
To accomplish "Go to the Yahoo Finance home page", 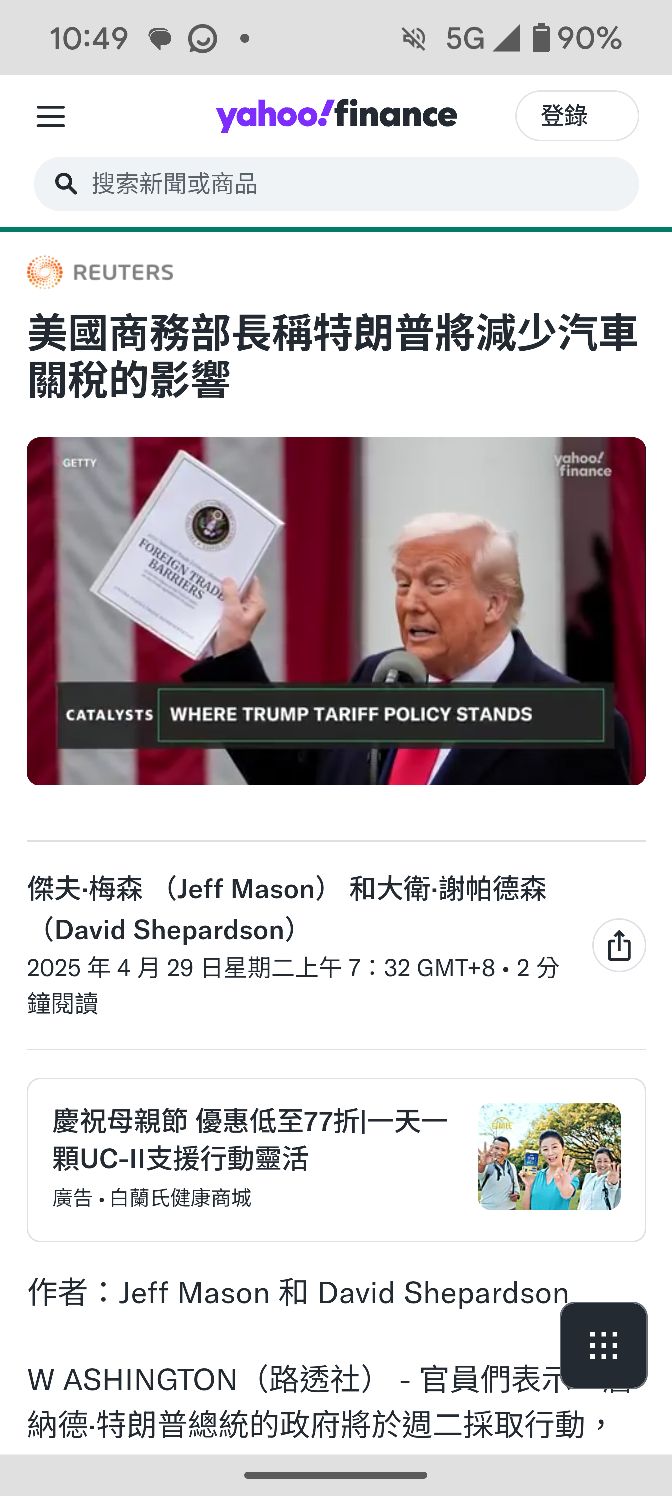I will pos(336,116).
